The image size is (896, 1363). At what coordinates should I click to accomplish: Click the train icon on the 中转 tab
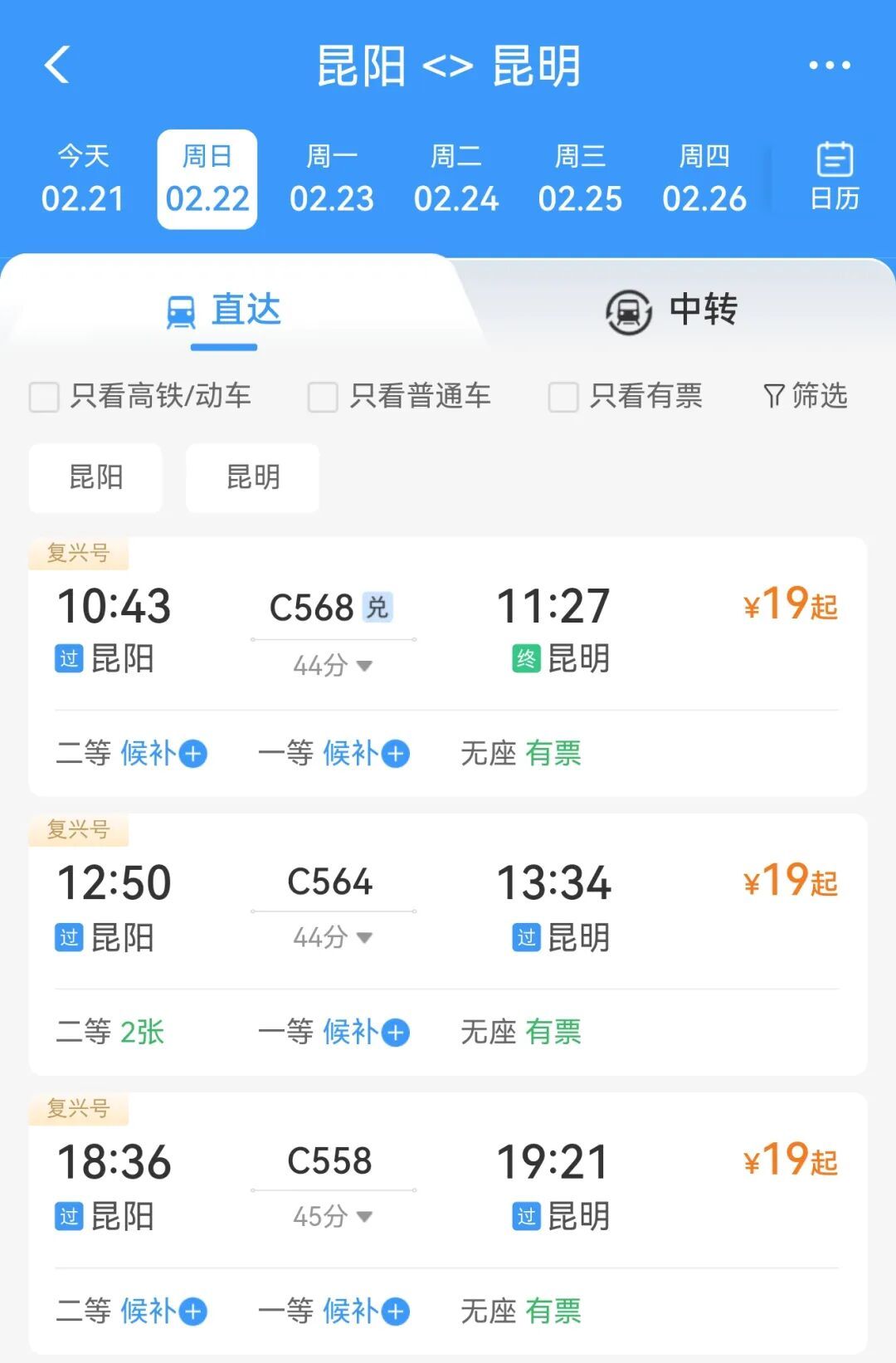629,309
